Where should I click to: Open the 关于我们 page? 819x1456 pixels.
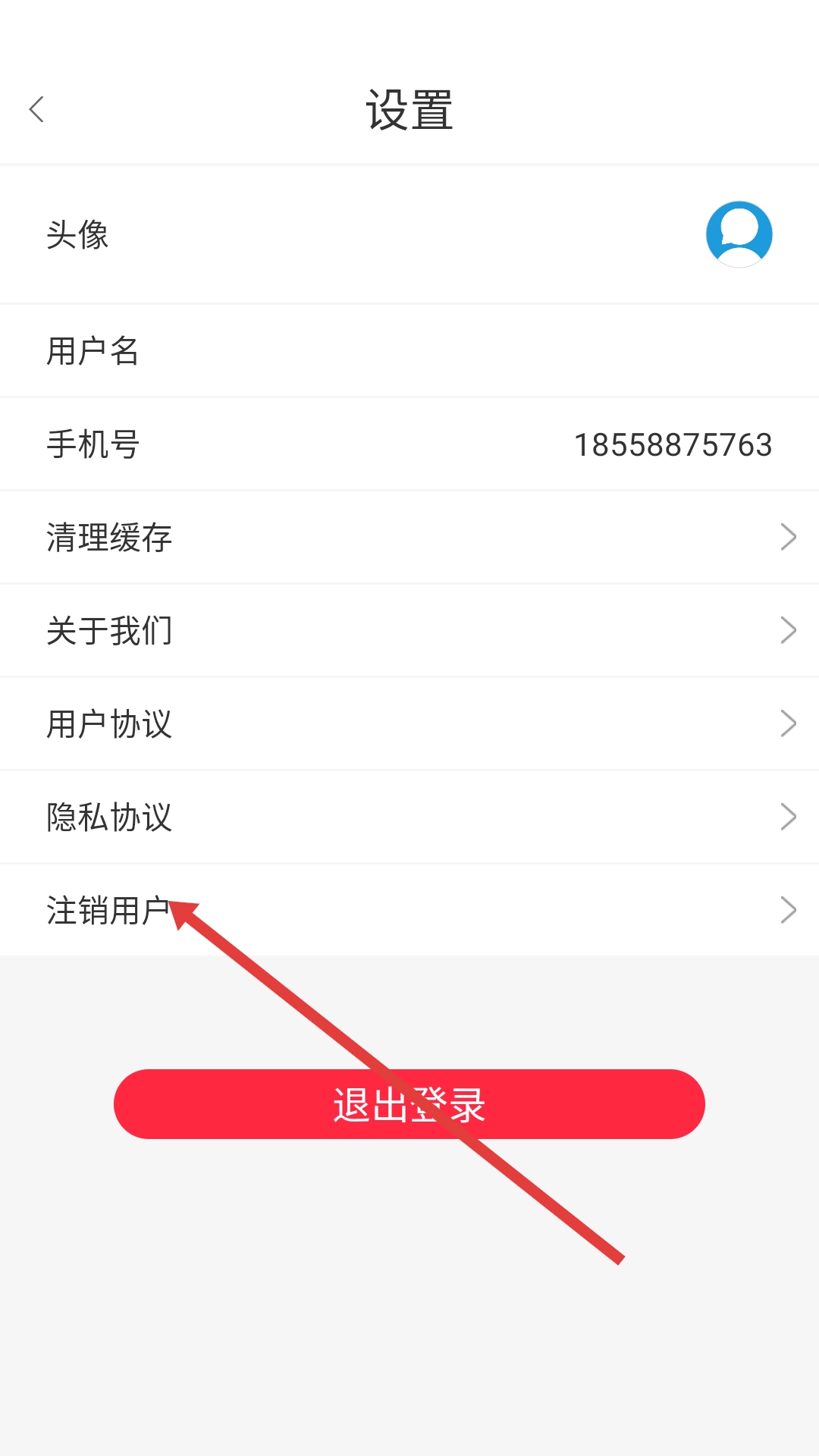click(409, 630)
